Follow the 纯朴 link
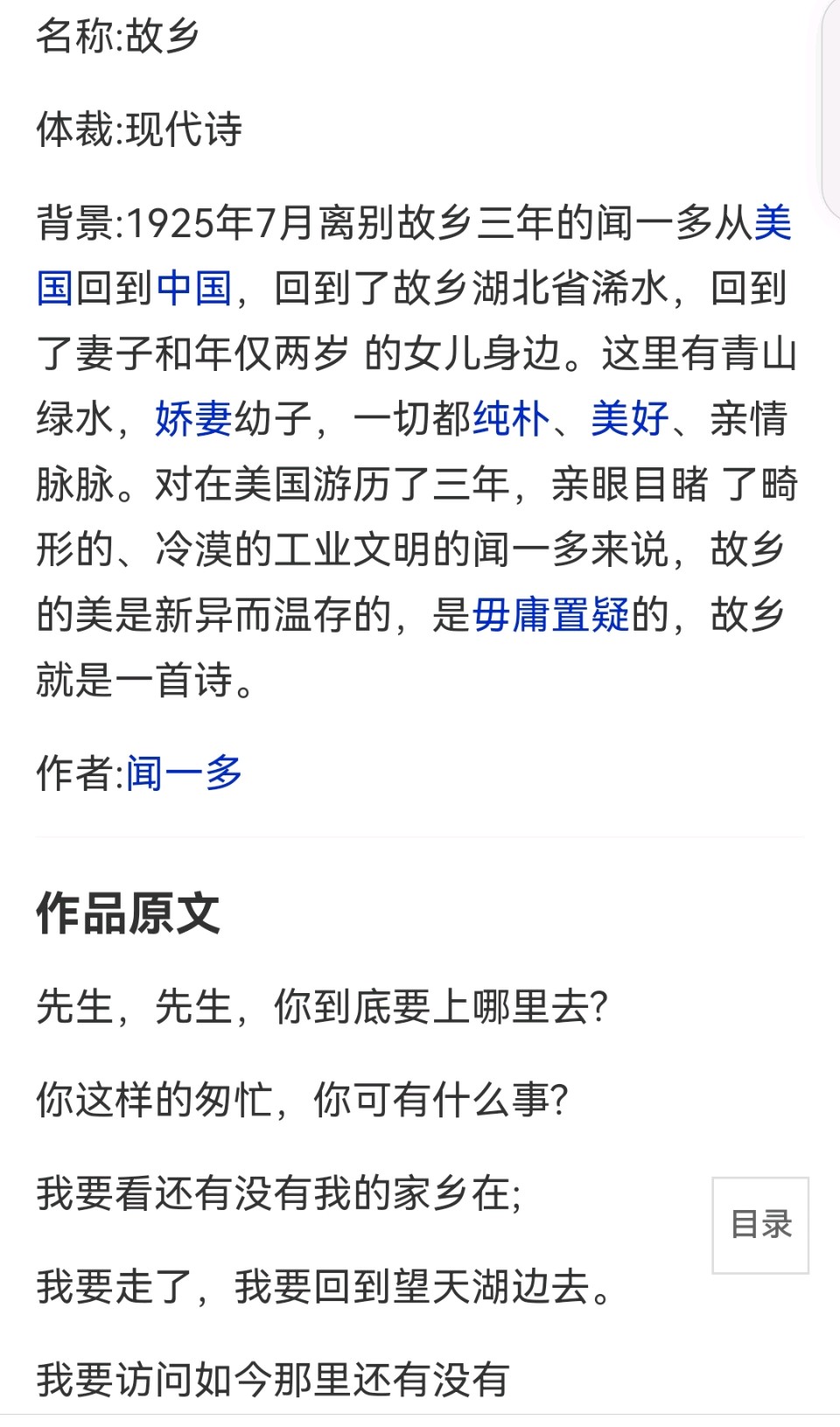The image size is (840, 1427). point(511,419)
